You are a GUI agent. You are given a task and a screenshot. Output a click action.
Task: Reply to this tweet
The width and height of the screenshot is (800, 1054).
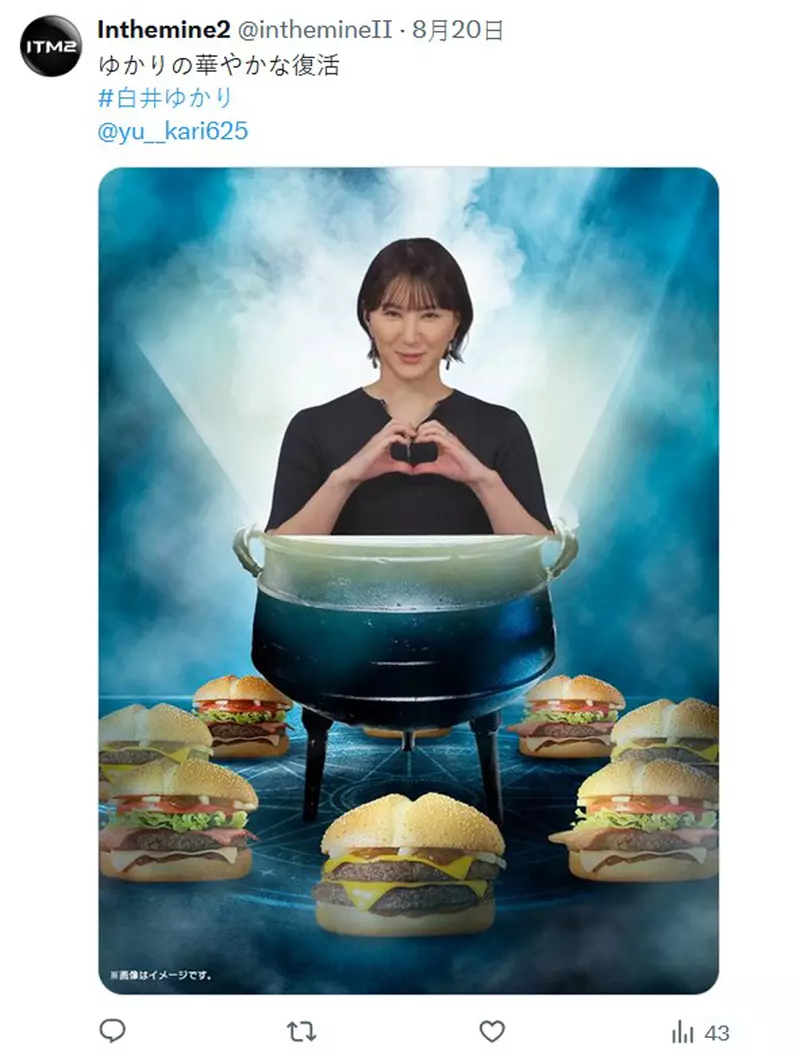pyautogui.click(x=114, y=1030)
